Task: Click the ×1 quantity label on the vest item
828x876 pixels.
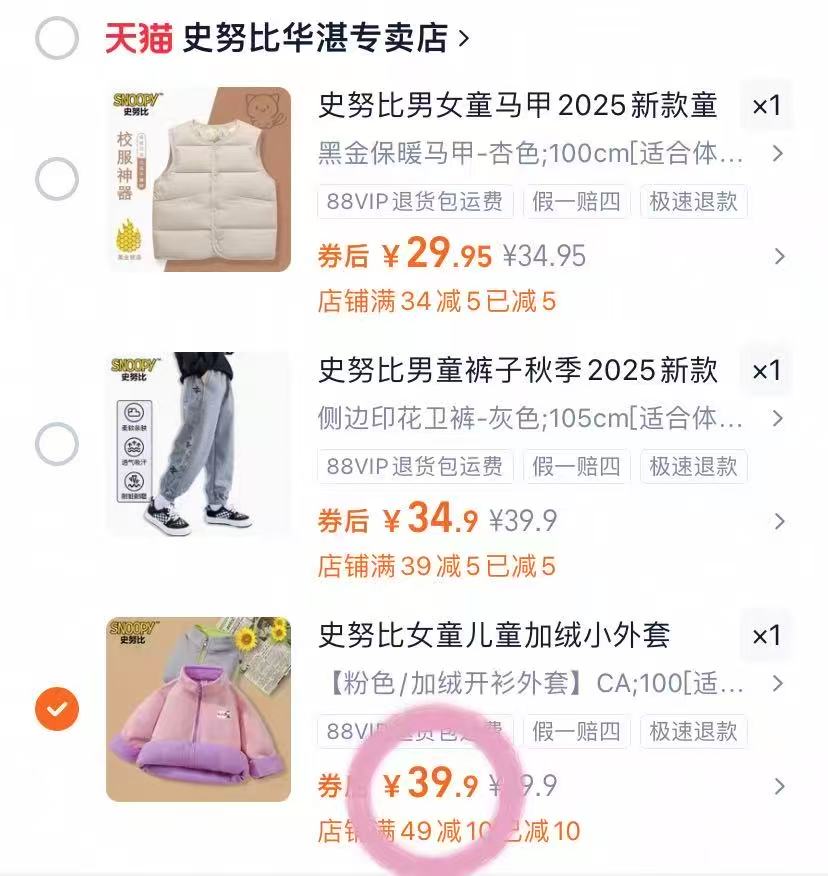Action: (x=765, y=105)
